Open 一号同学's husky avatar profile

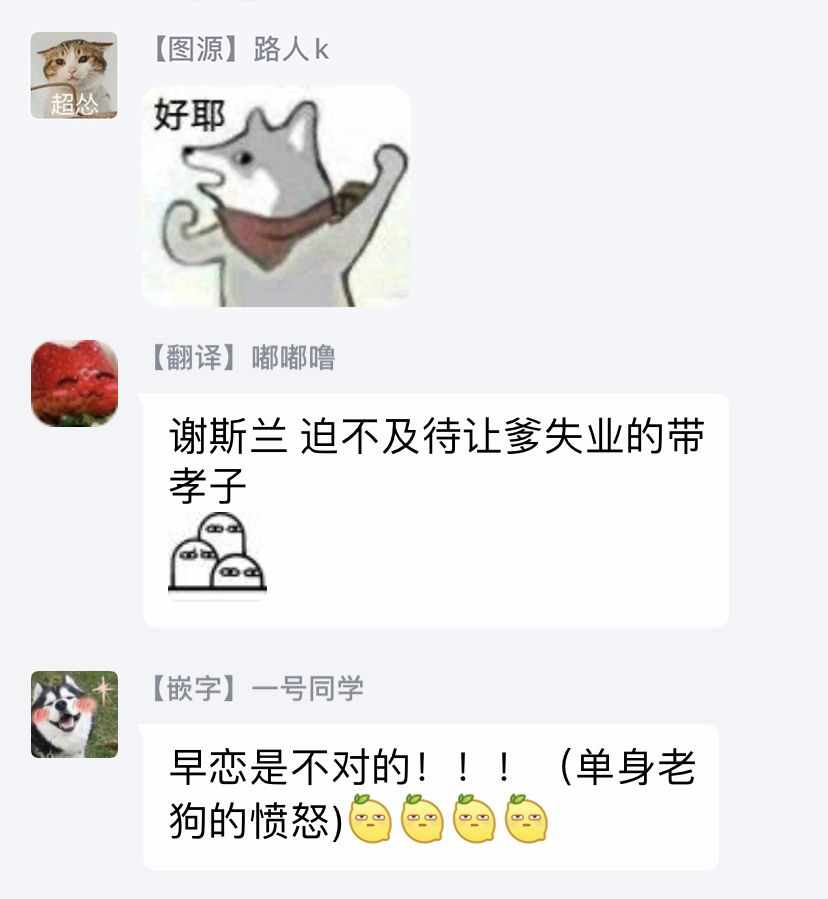[74, 714]
